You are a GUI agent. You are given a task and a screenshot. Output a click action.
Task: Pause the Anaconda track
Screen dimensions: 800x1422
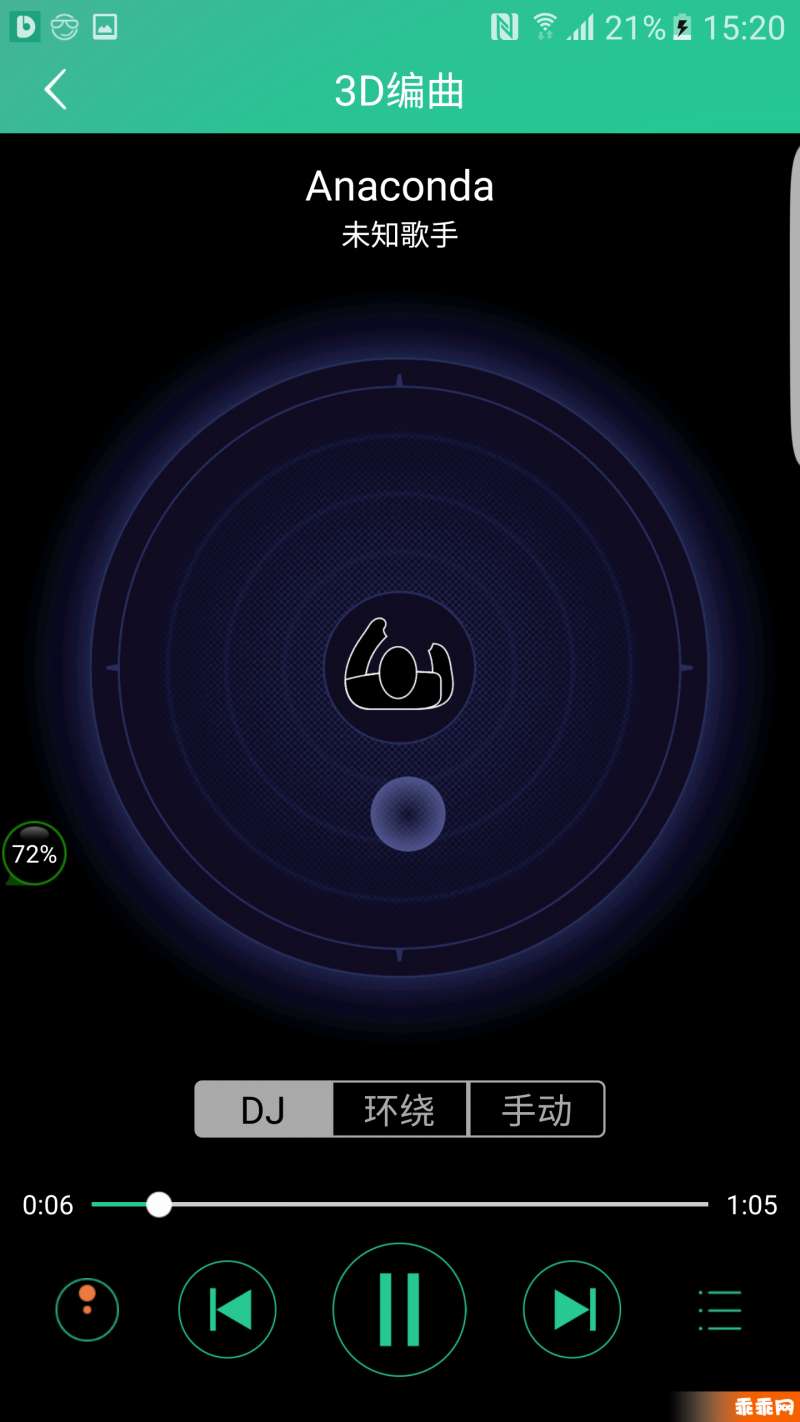point(399,1309)
